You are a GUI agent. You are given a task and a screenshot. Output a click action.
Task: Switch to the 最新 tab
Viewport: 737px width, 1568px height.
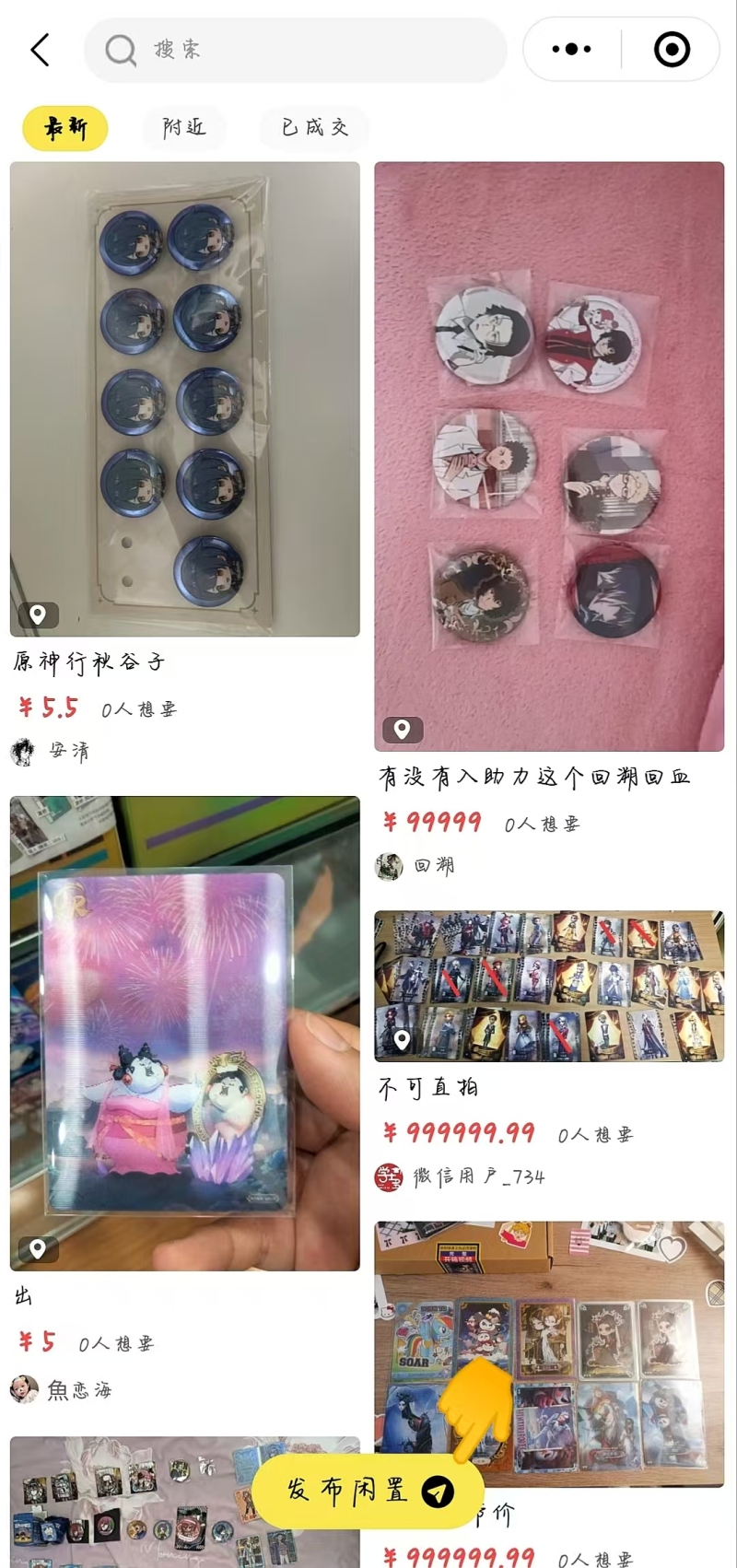click(x=65, y=128)
